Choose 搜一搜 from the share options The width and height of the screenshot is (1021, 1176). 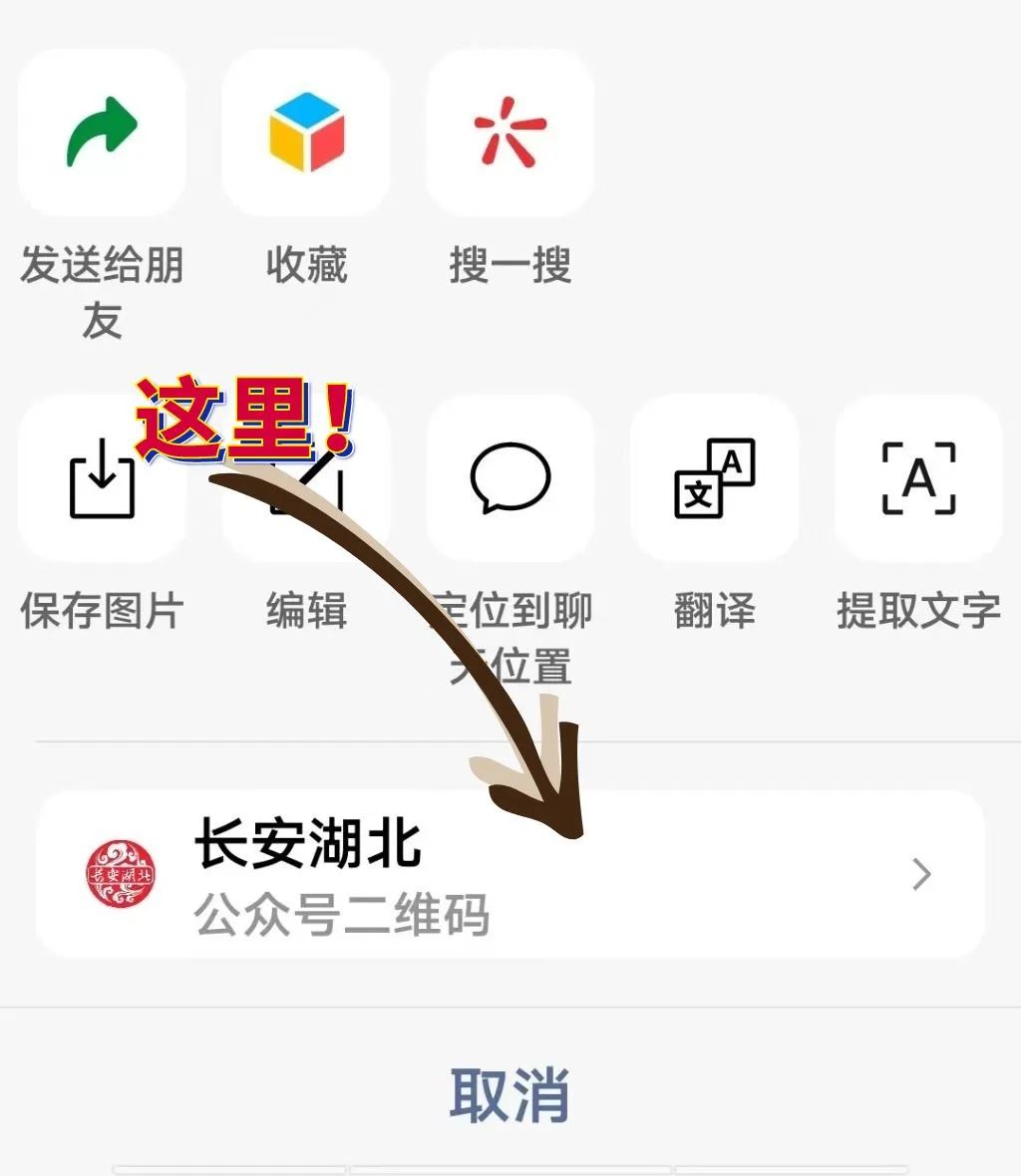pos(510,264)
